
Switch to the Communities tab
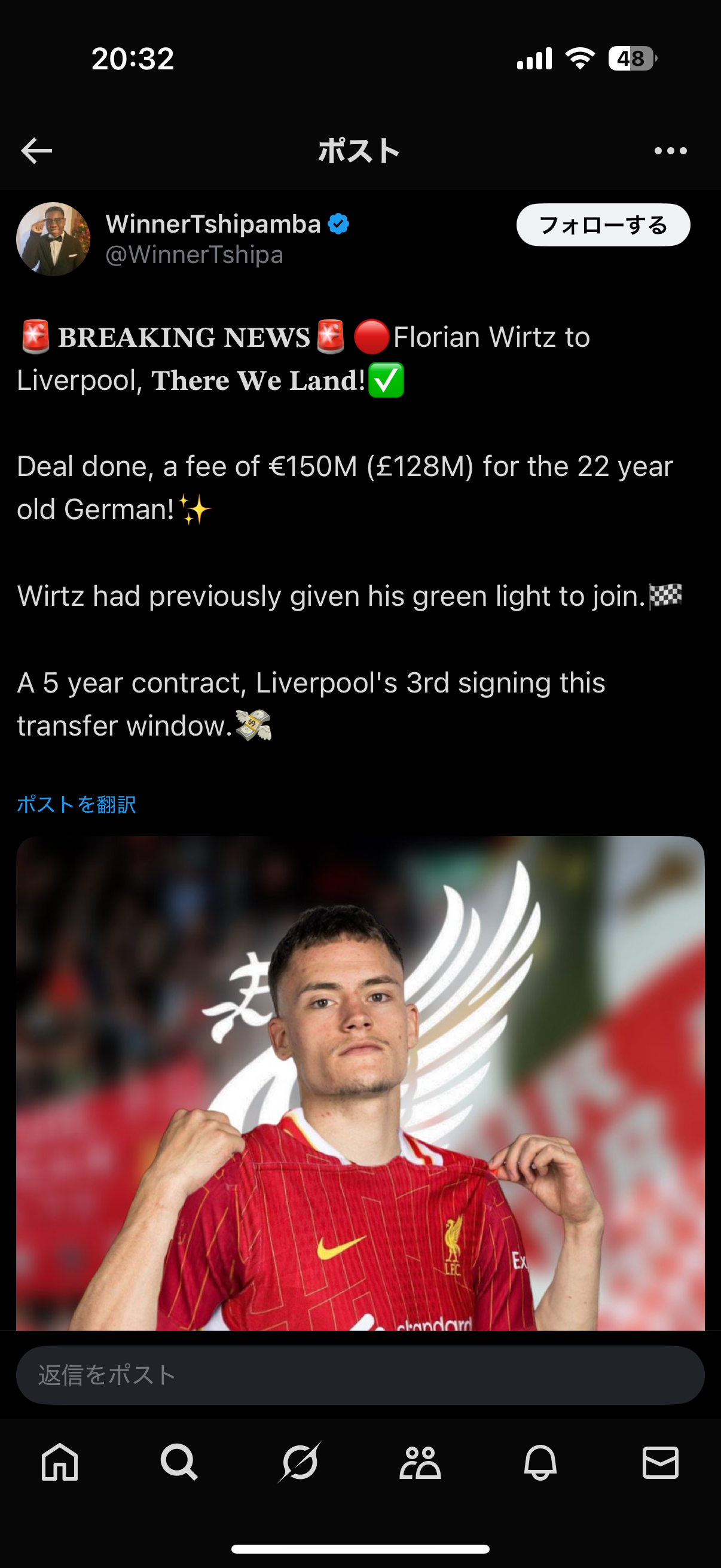tap(420, 1462)
